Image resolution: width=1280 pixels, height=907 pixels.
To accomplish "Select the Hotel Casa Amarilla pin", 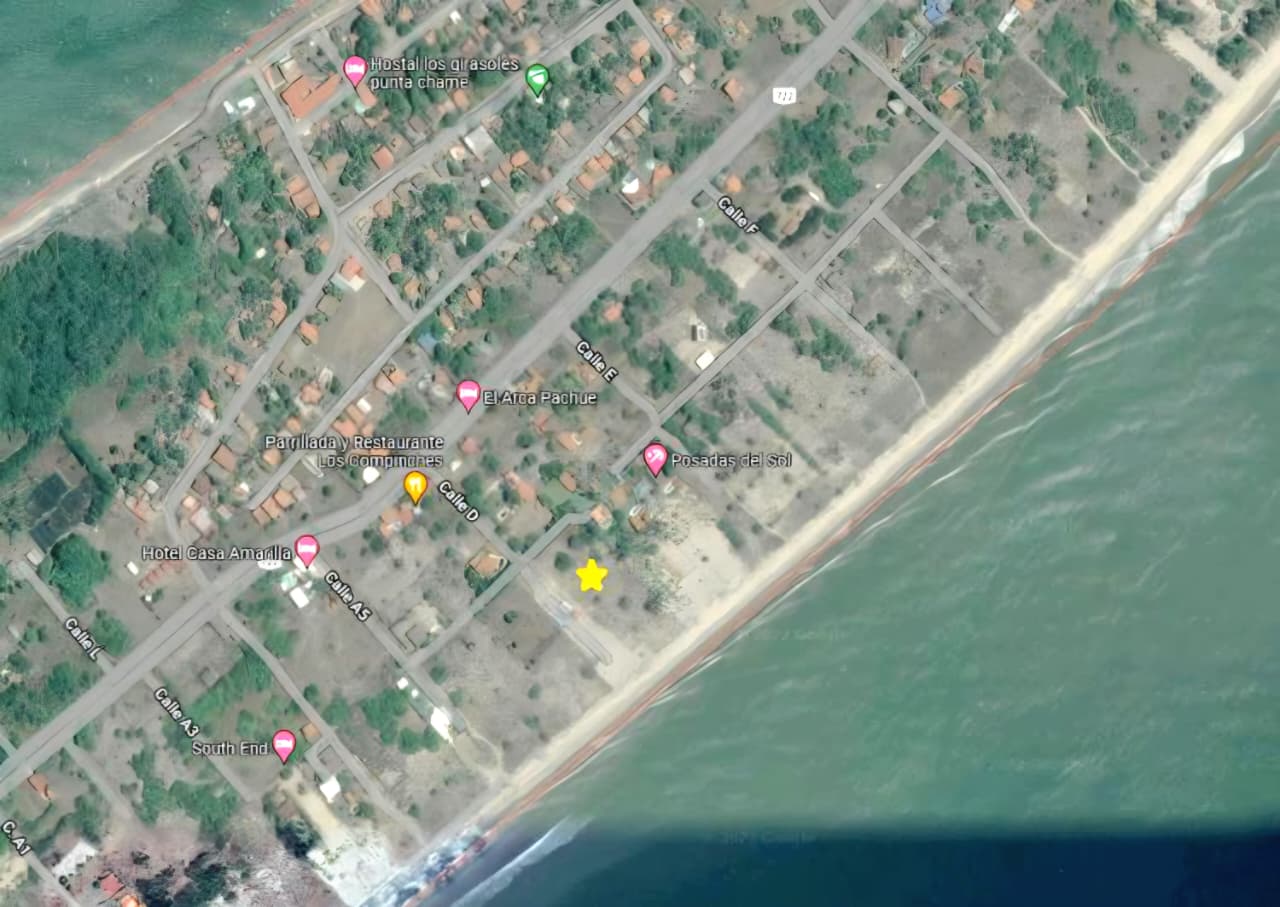I will click(307, 550).
